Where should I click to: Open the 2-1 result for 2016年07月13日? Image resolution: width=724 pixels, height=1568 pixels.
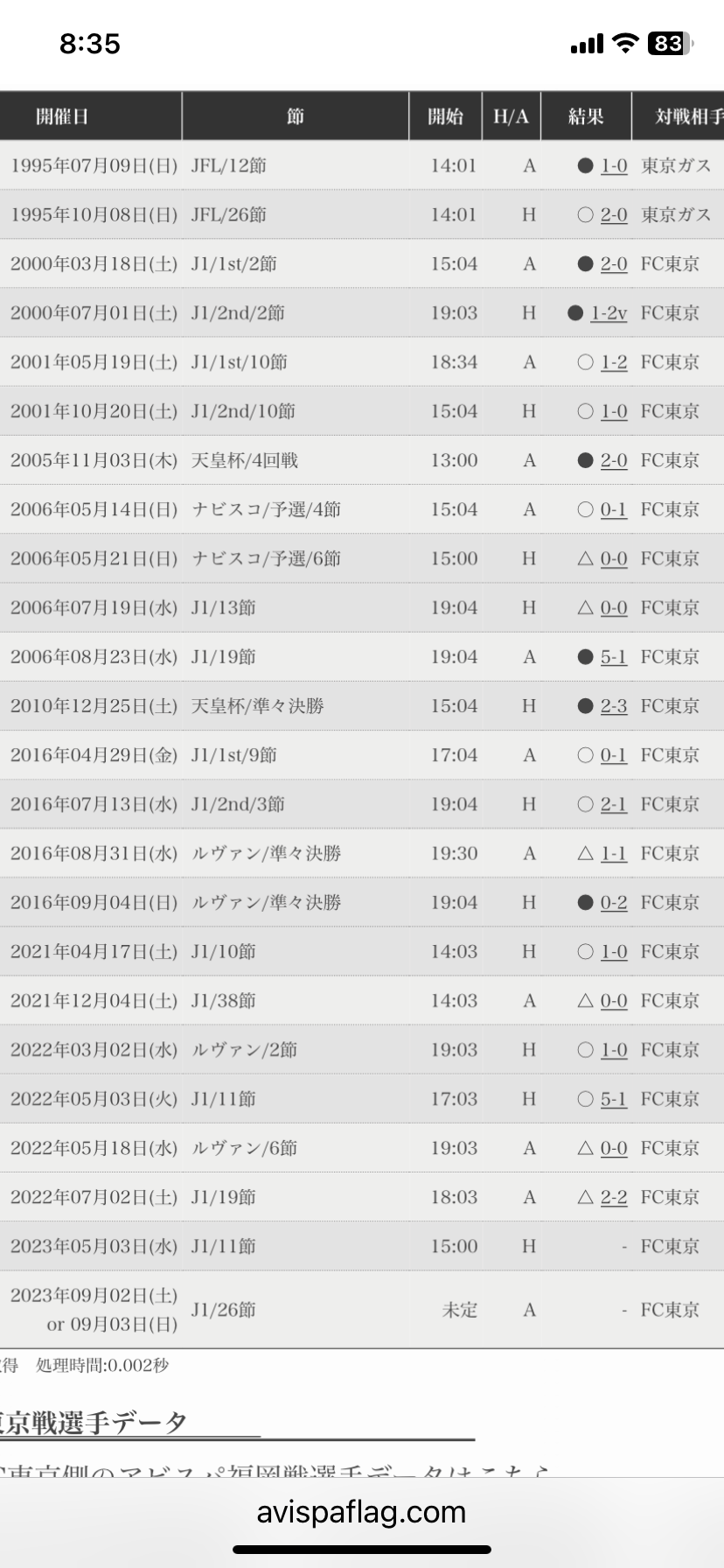point(614,804)
